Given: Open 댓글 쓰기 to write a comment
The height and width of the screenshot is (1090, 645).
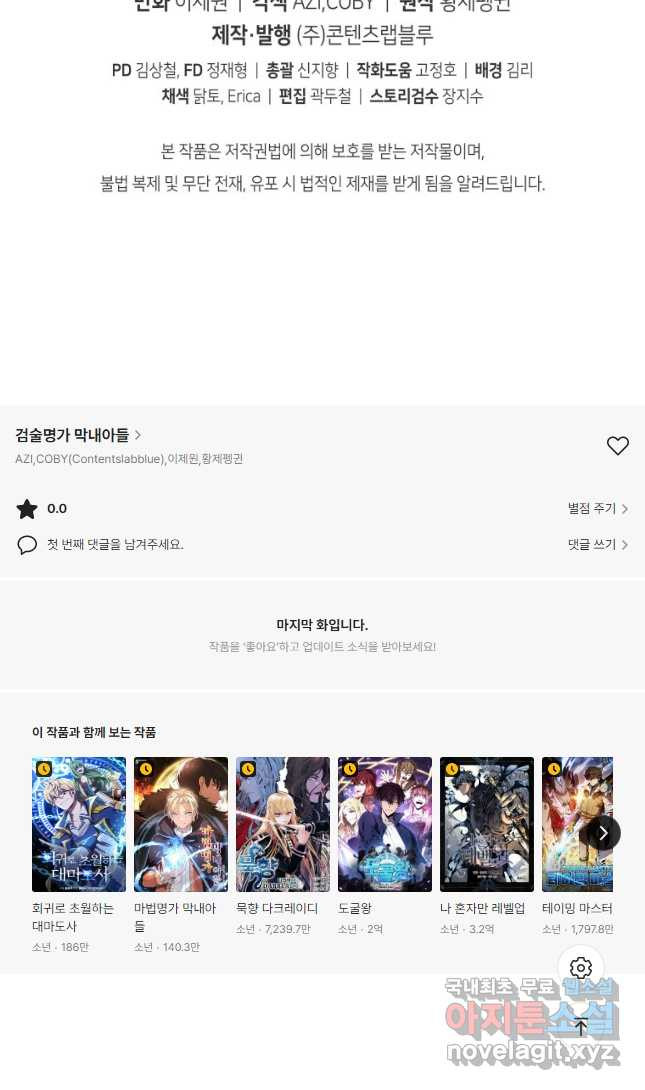Looking at the screenshot, I should pos(597,545).
